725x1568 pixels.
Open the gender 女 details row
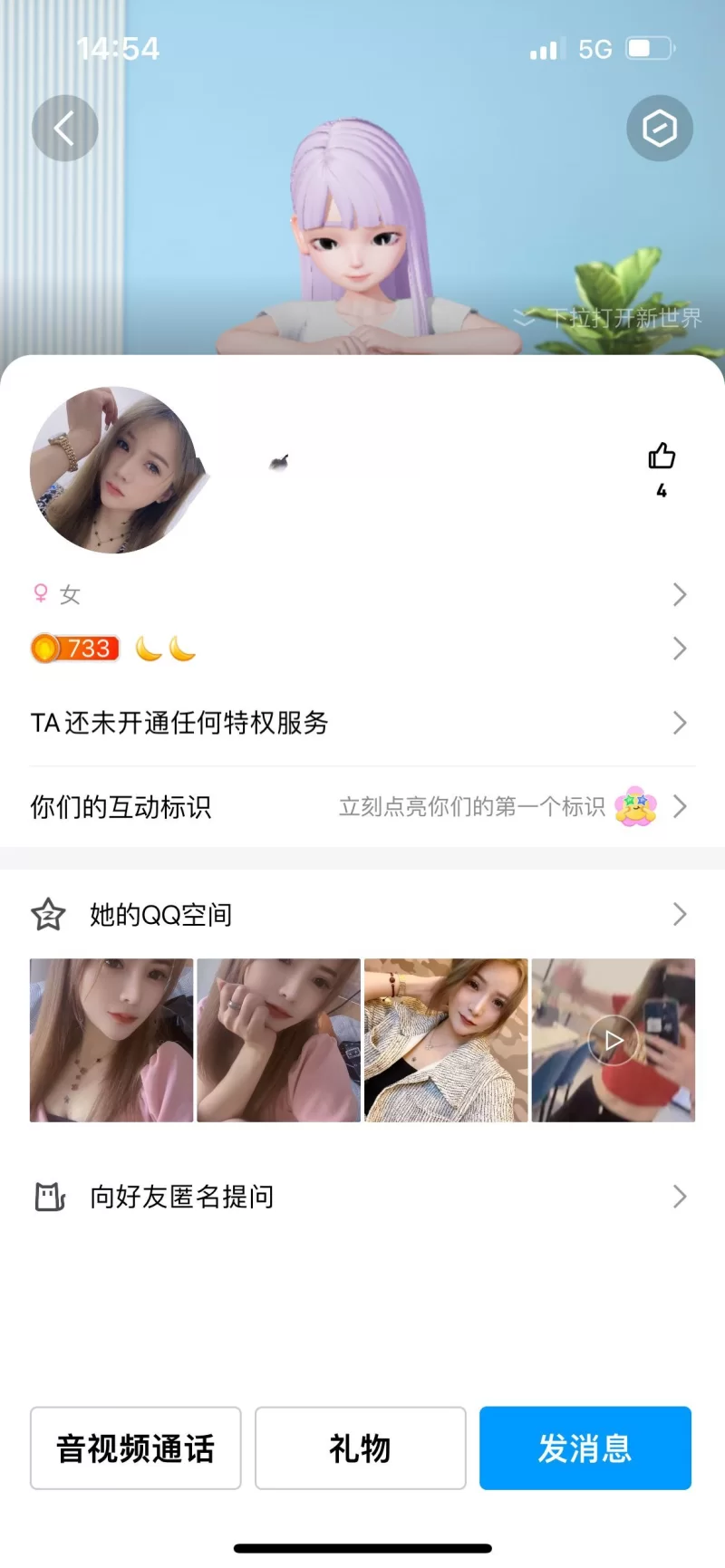pos(362,594)
